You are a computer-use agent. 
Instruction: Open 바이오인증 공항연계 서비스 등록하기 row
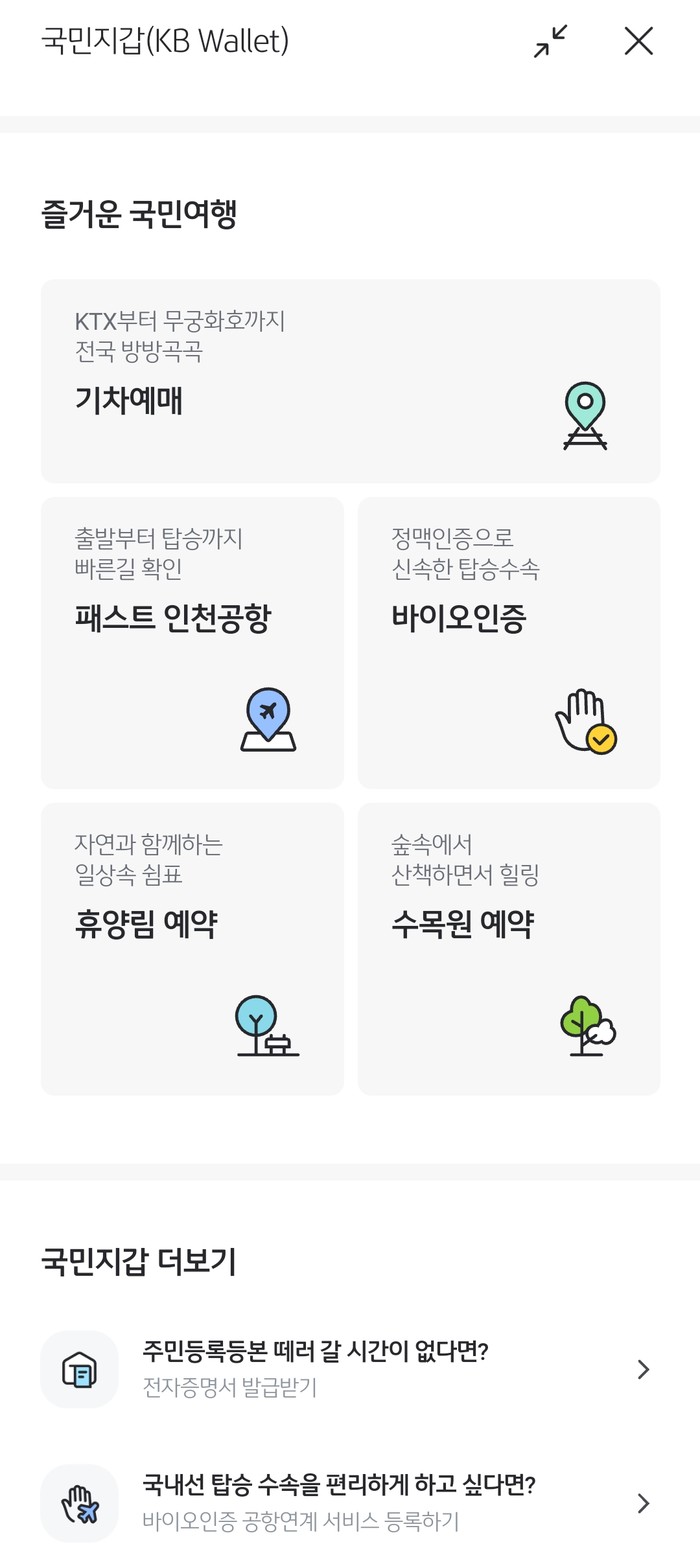350,1503
